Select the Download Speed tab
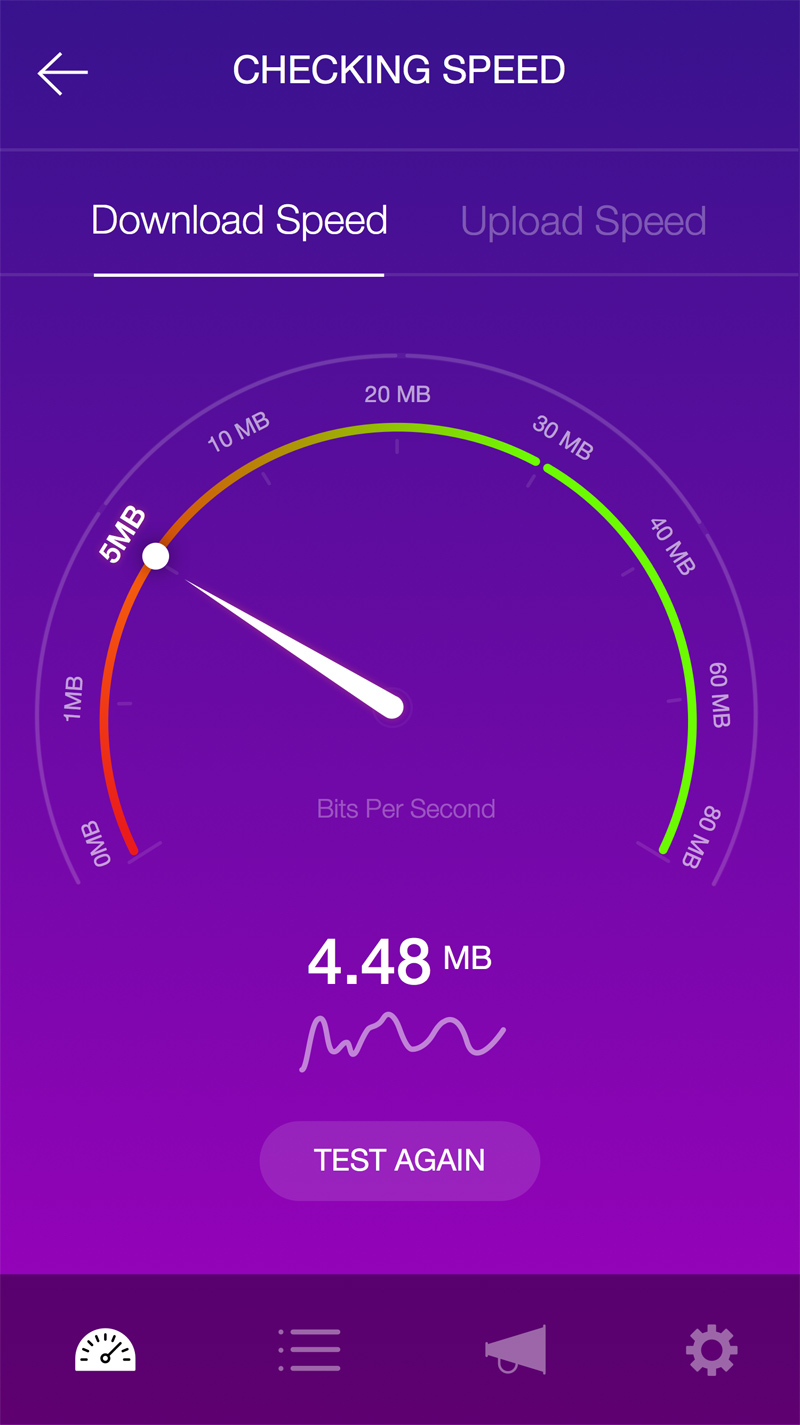Screen dimensions: 800x1425 tap(238, 220)
